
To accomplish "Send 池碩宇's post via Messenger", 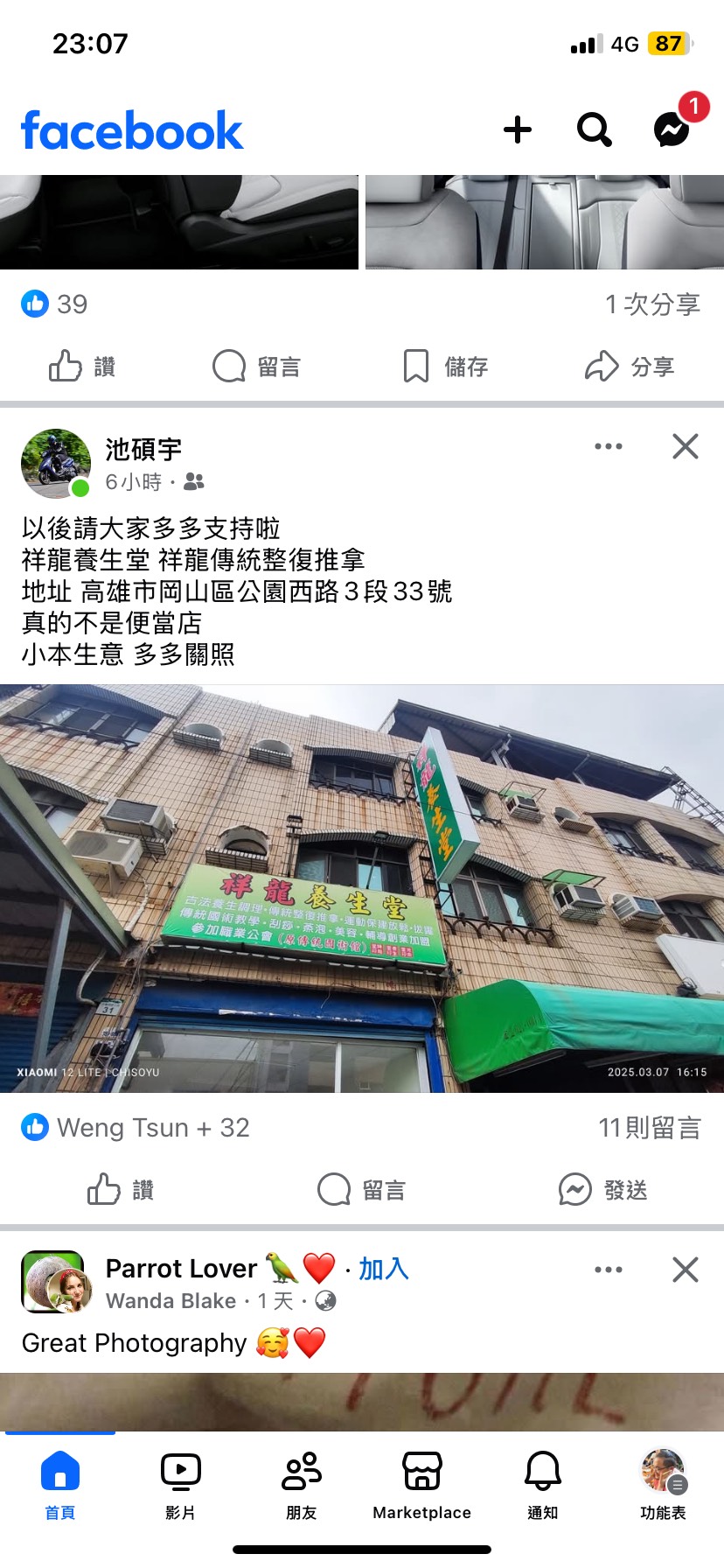I will (x=603, y=1190).
